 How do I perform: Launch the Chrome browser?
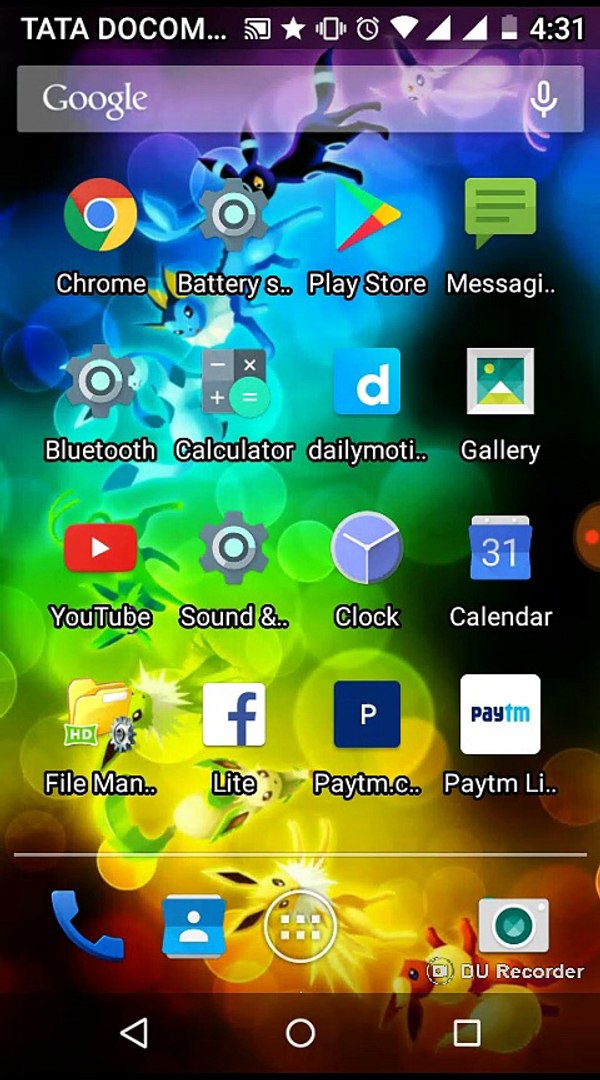100,215
